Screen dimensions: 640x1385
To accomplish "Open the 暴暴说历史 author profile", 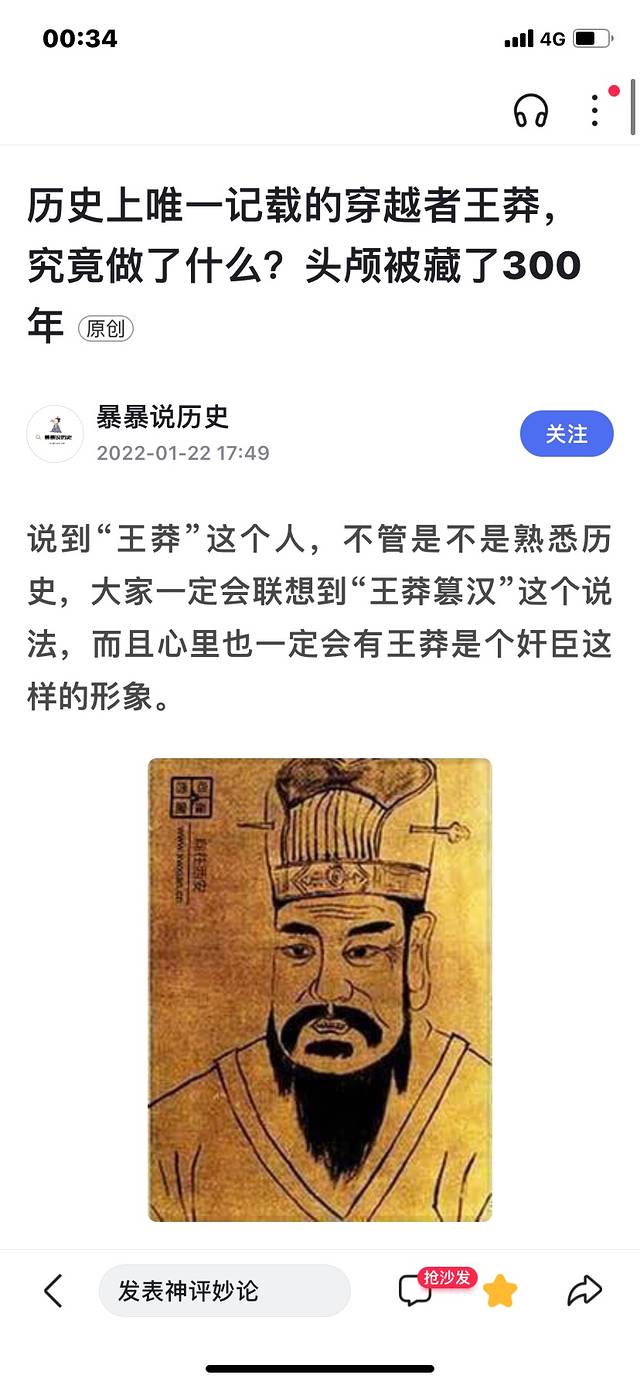I will pos(162,417).
